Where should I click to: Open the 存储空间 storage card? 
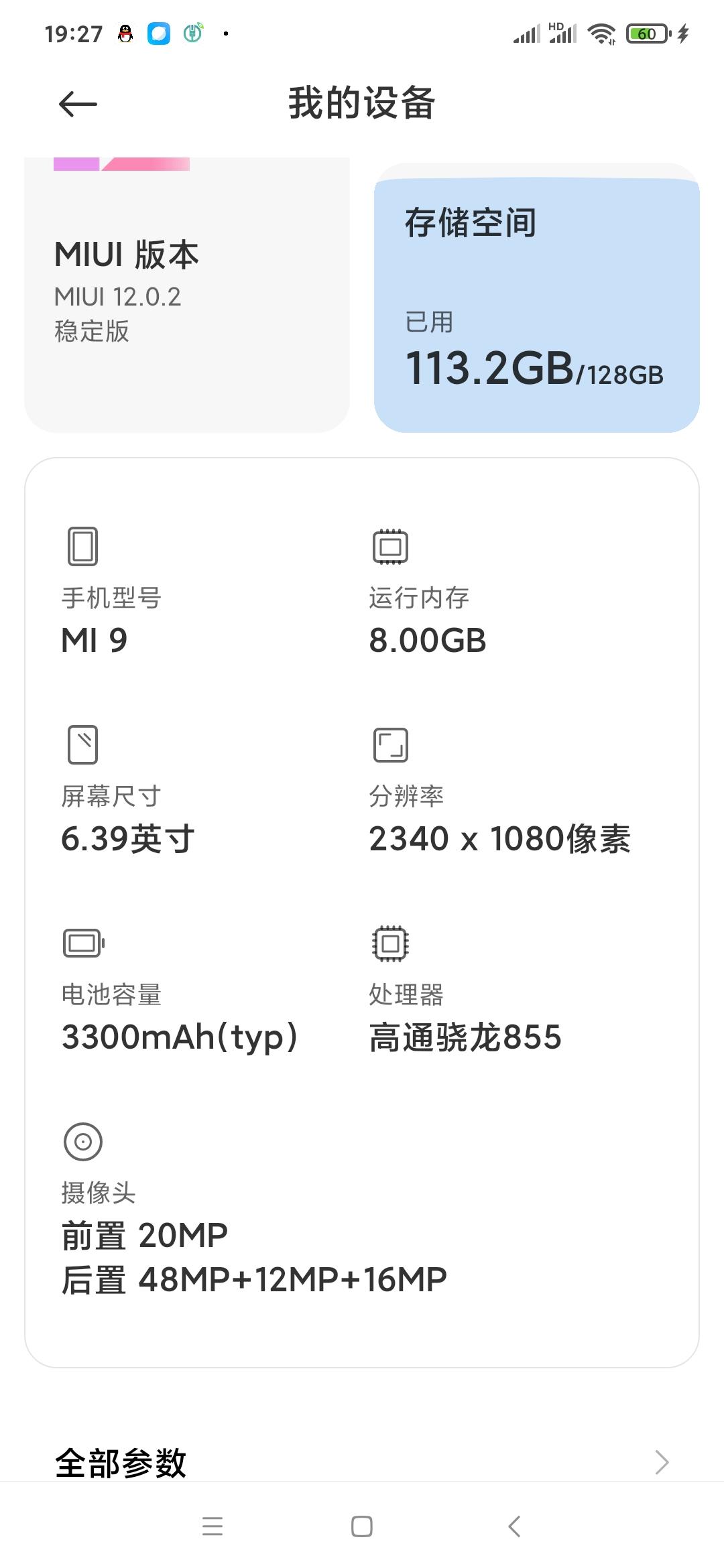[536, 298]
